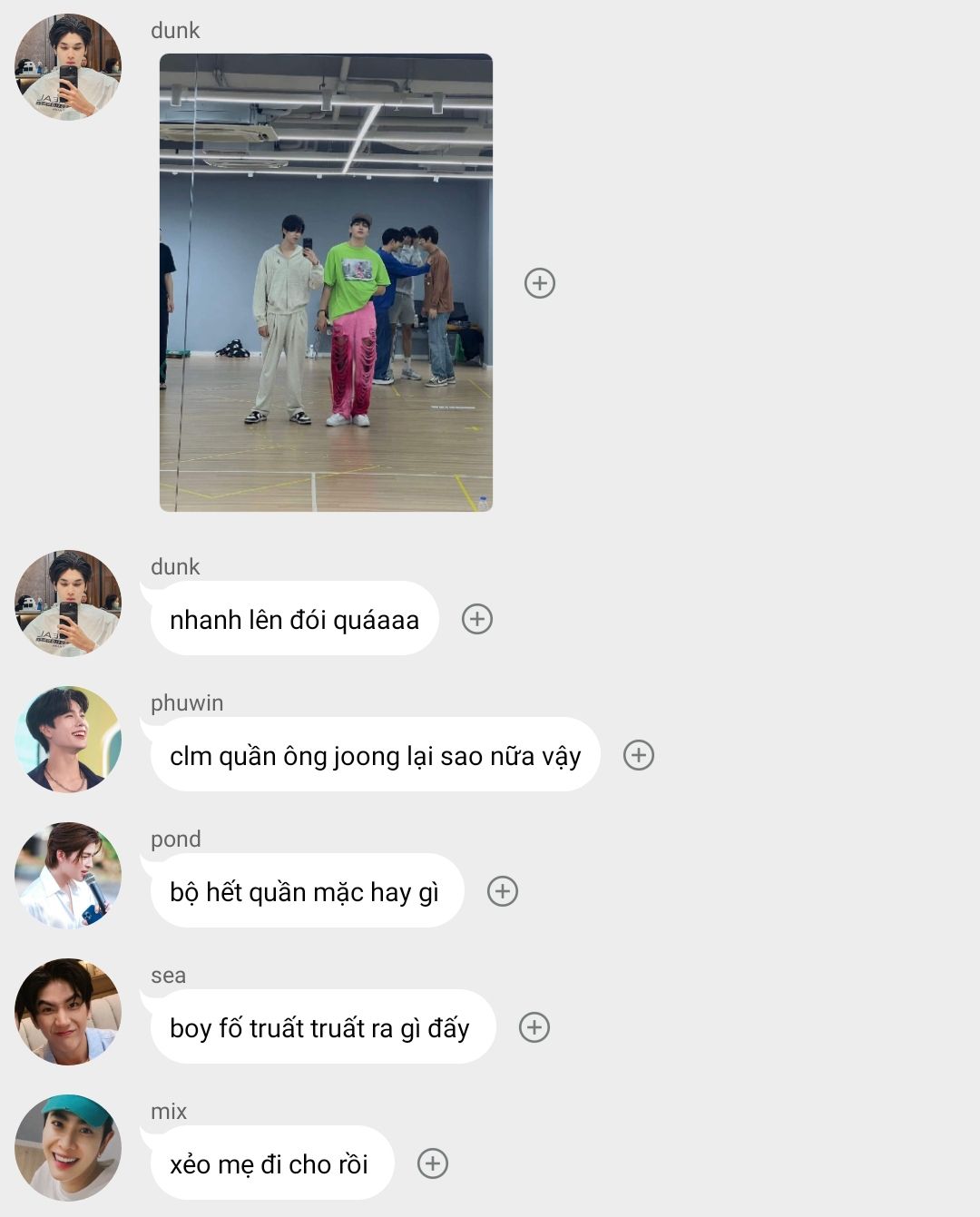View mix's profile picture
This screenshot has height=1217, width=980.
[68, 1148]
